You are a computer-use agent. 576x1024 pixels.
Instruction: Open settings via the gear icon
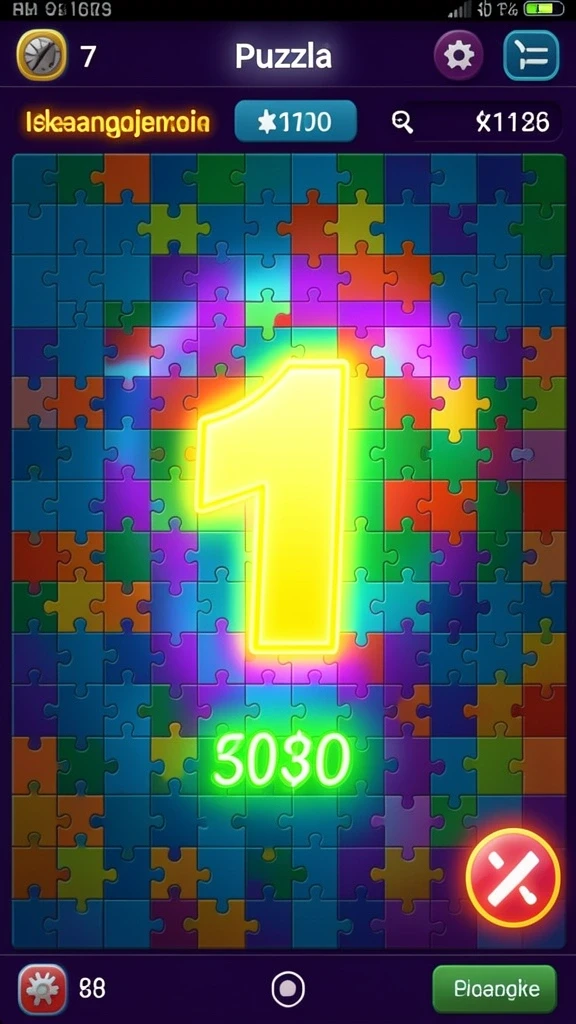(459, 56)
